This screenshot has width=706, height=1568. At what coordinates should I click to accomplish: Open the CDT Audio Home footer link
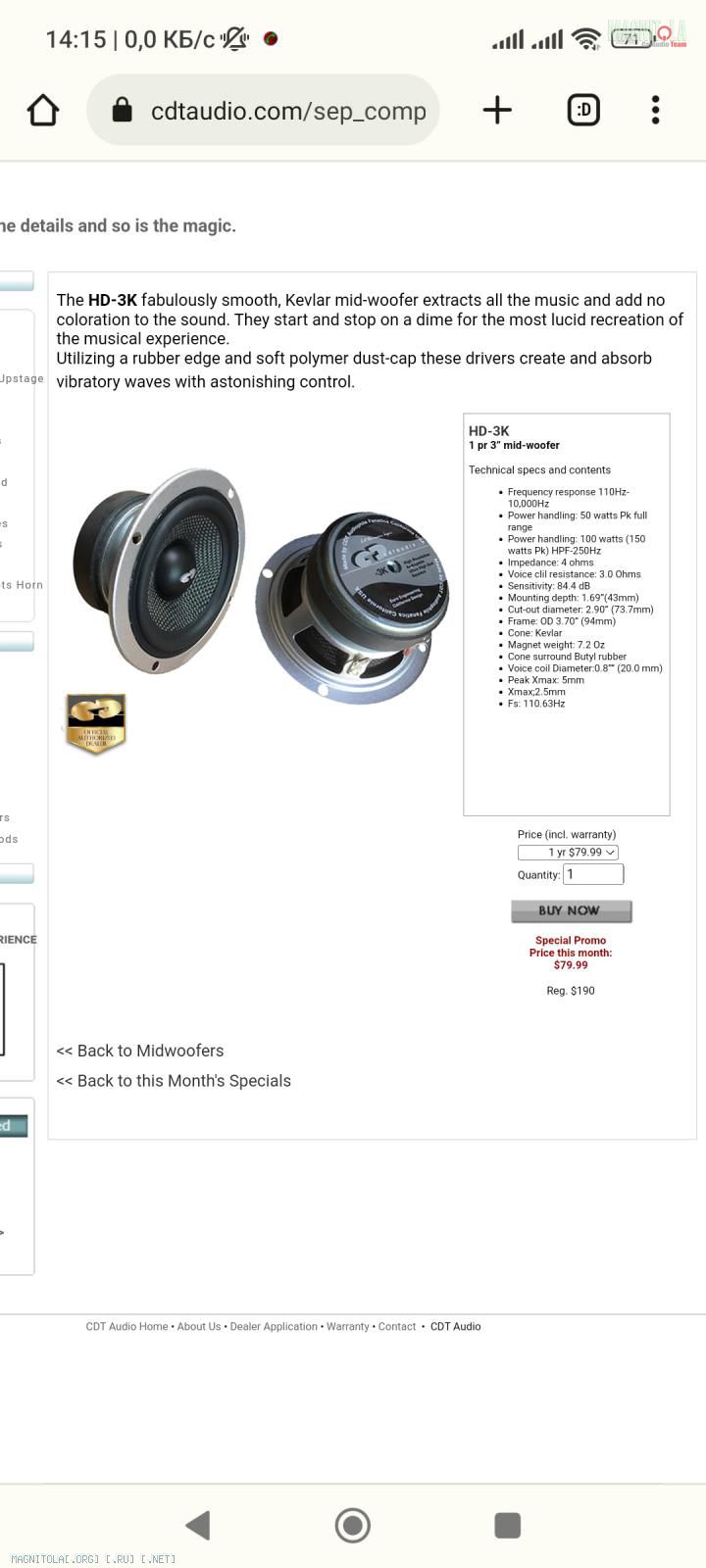[x=126, y=1327]
